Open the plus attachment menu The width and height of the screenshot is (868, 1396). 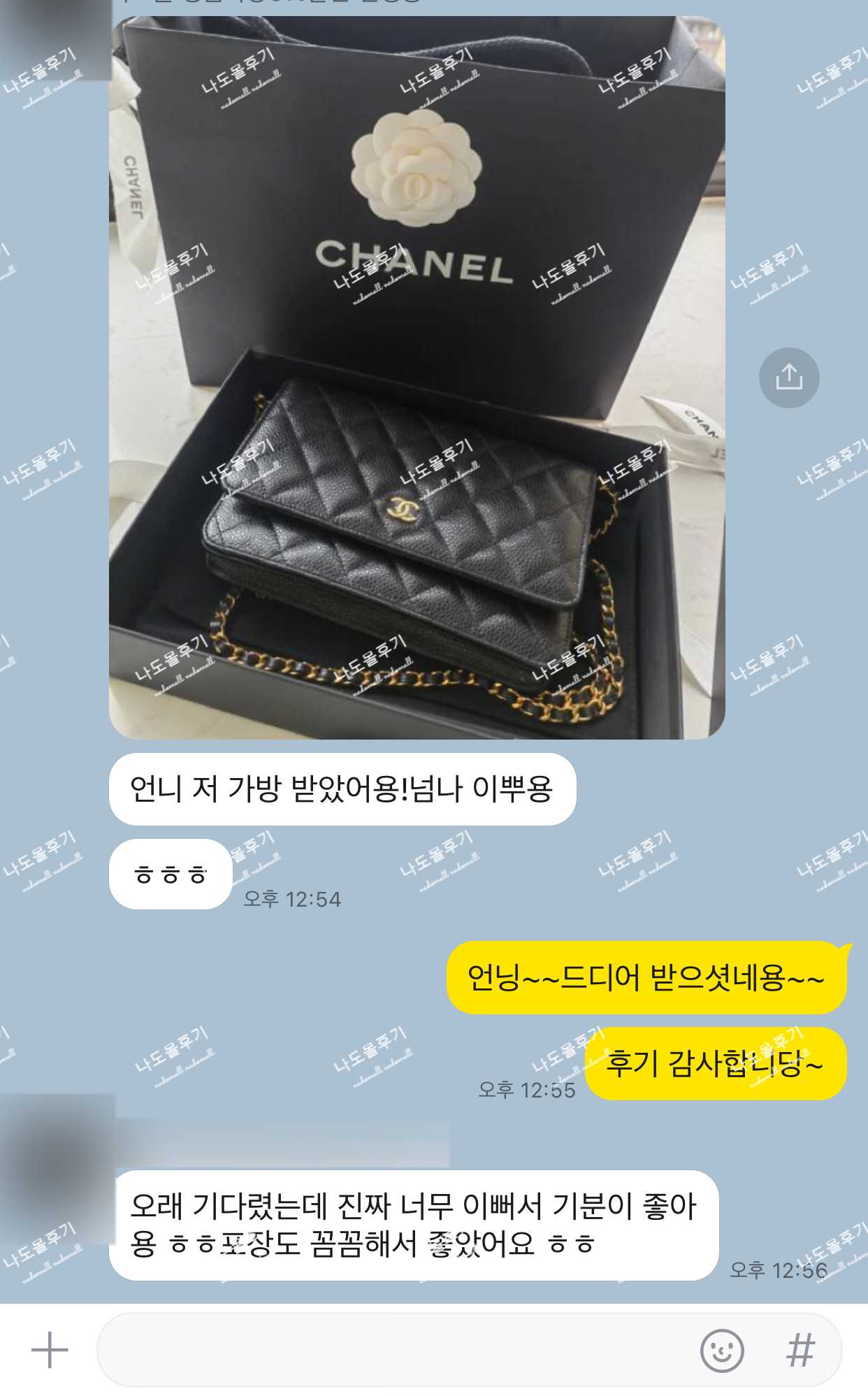pyautogui.click(x=50, y=1349)
